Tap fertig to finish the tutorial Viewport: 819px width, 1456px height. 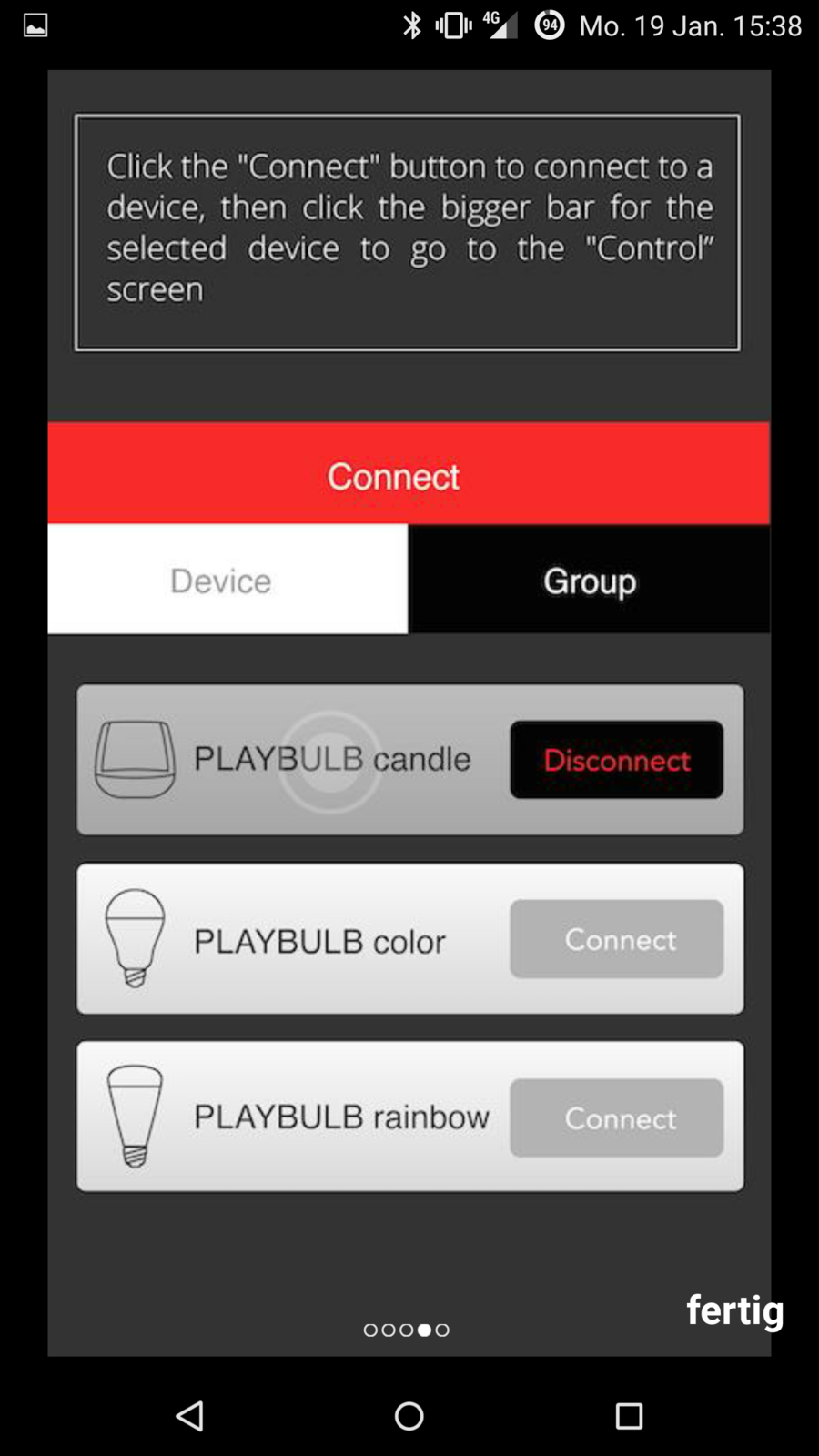tap(733, 1311)
